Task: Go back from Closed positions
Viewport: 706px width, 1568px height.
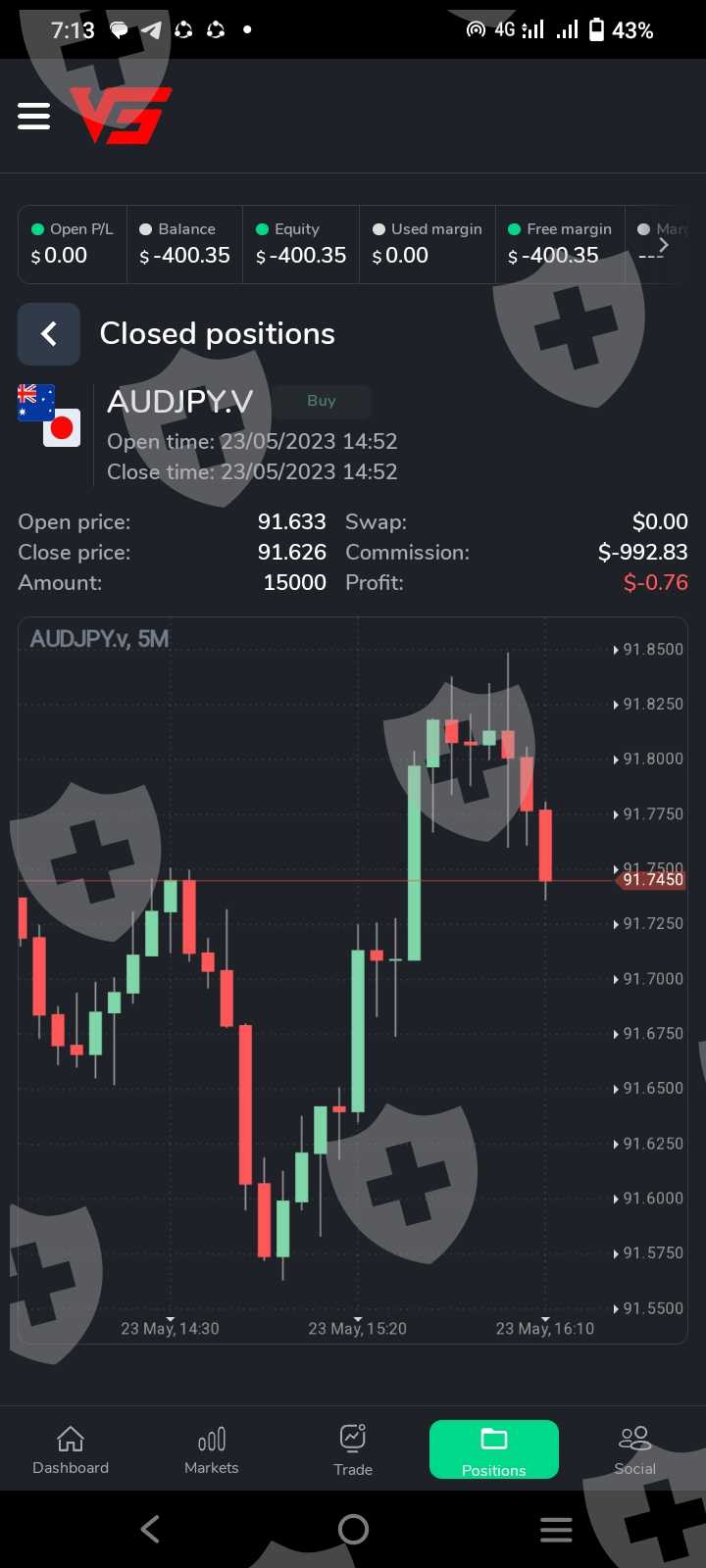Action: [x=49, y=334]
